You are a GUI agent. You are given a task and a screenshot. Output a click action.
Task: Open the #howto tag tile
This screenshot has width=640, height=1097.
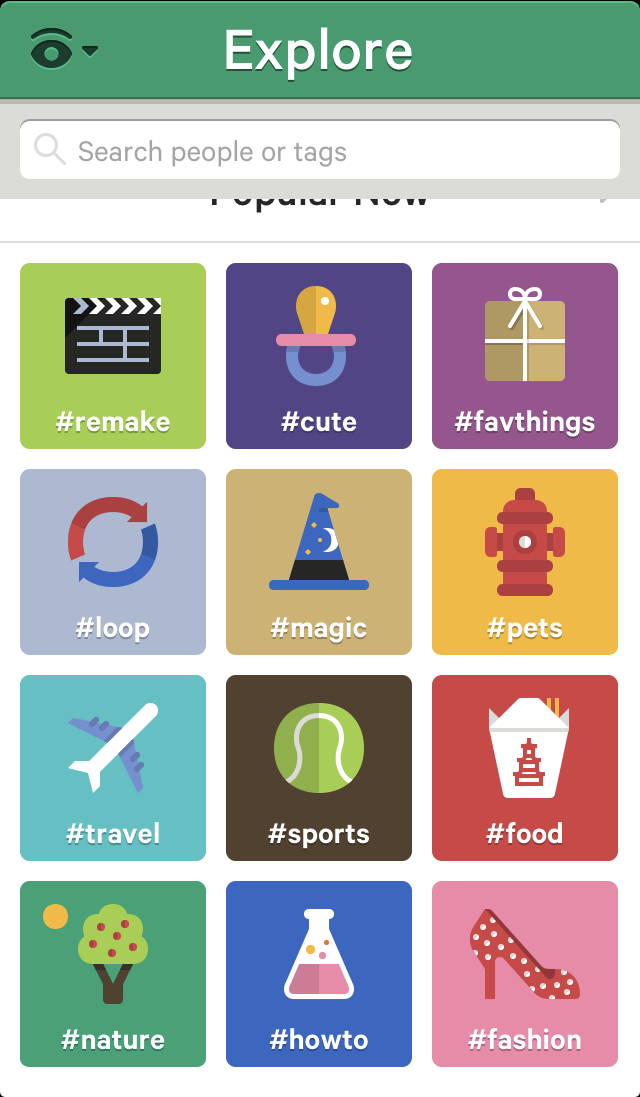click(x=319, y=974)
